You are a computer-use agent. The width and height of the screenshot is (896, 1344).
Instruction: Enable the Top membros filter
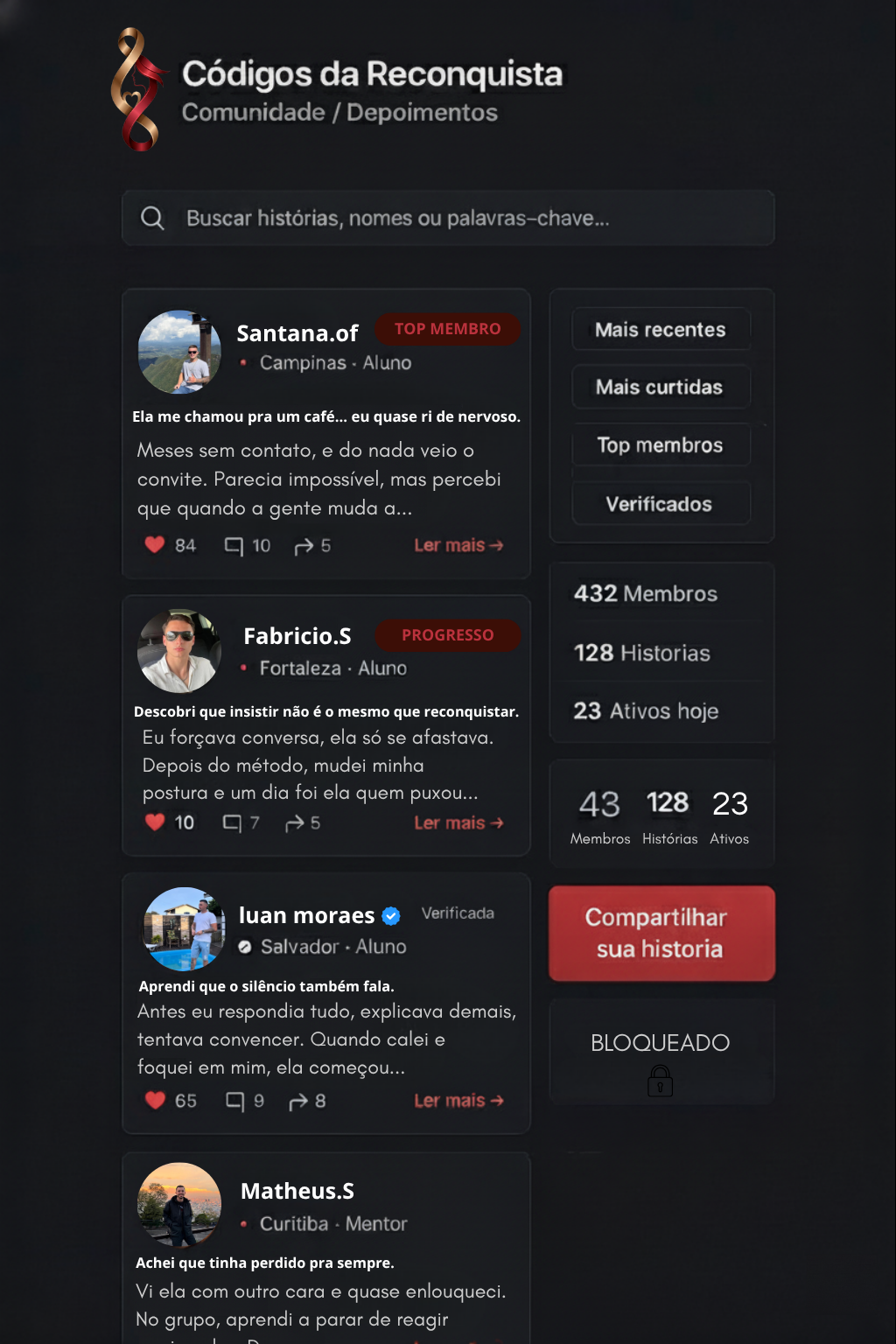661,444
